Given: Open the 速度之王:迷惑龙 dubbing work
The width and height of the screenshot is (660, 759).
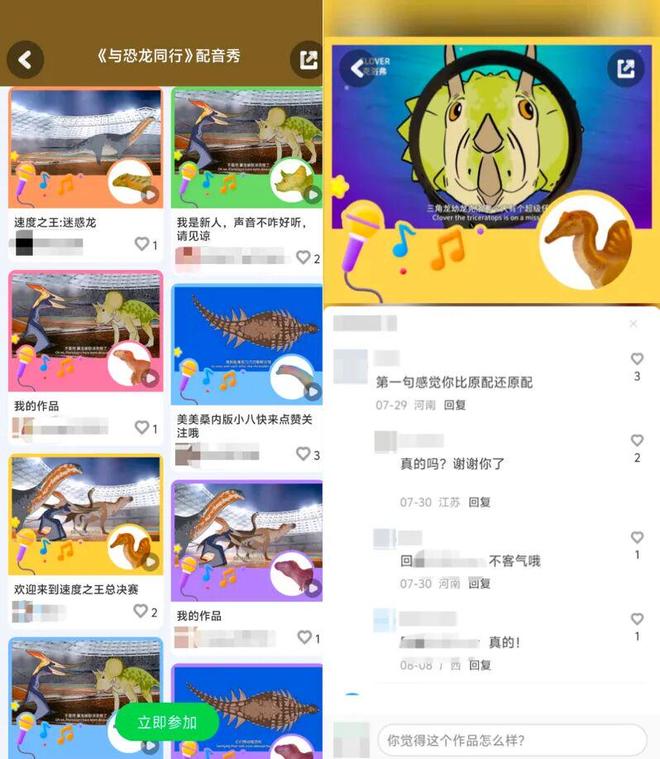Looking at the screenshot, I should [85, 148].
